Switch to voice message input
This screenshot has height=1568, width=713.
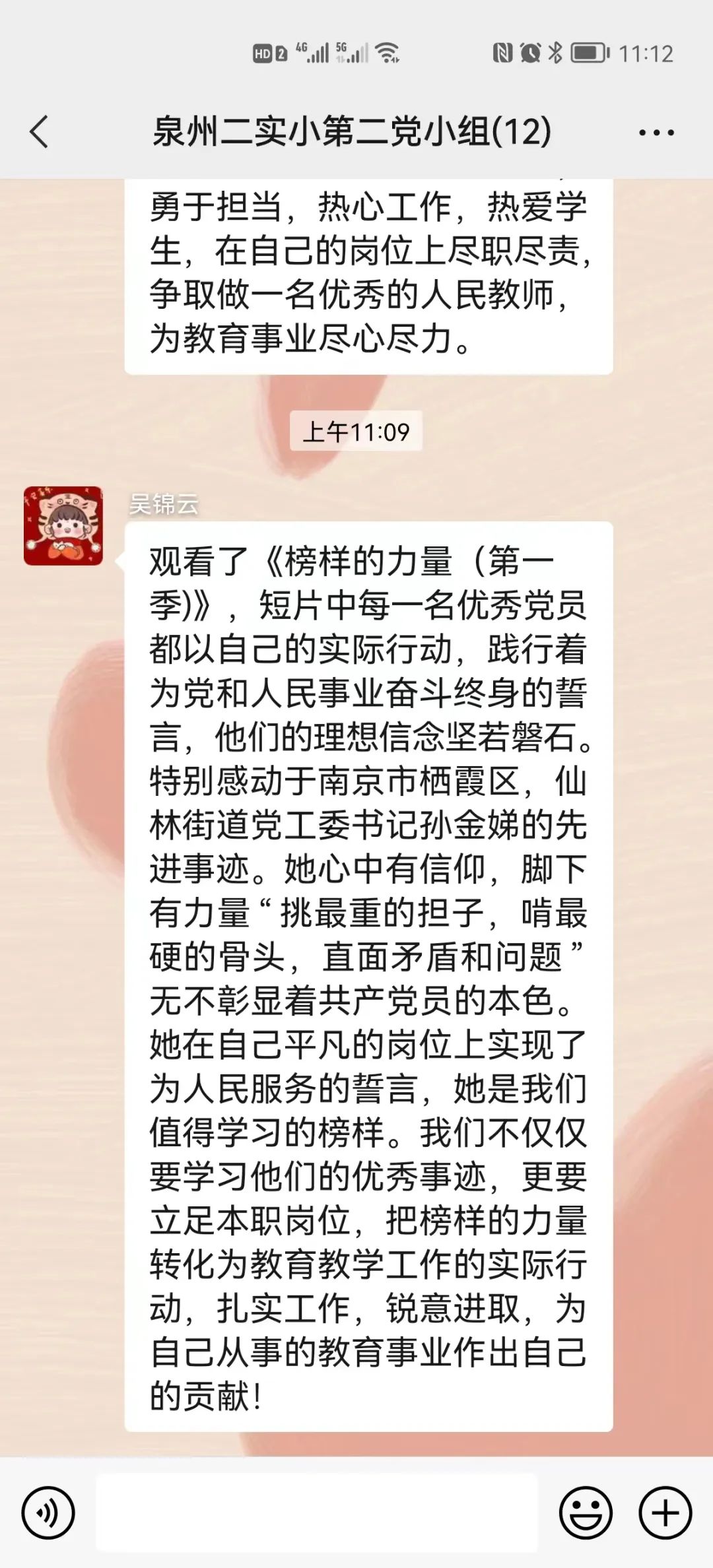(x=48, y=1513)
